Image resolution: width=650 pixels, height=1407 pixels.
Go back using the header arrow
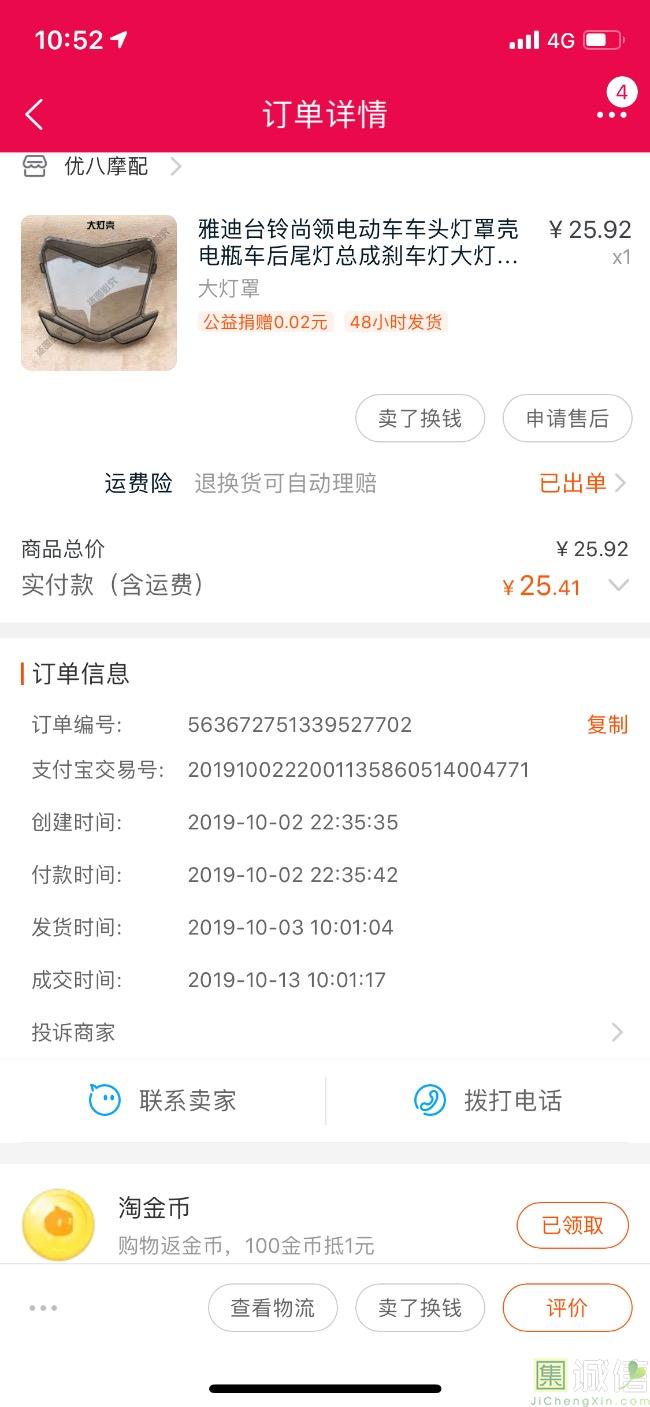pos(34,114)
